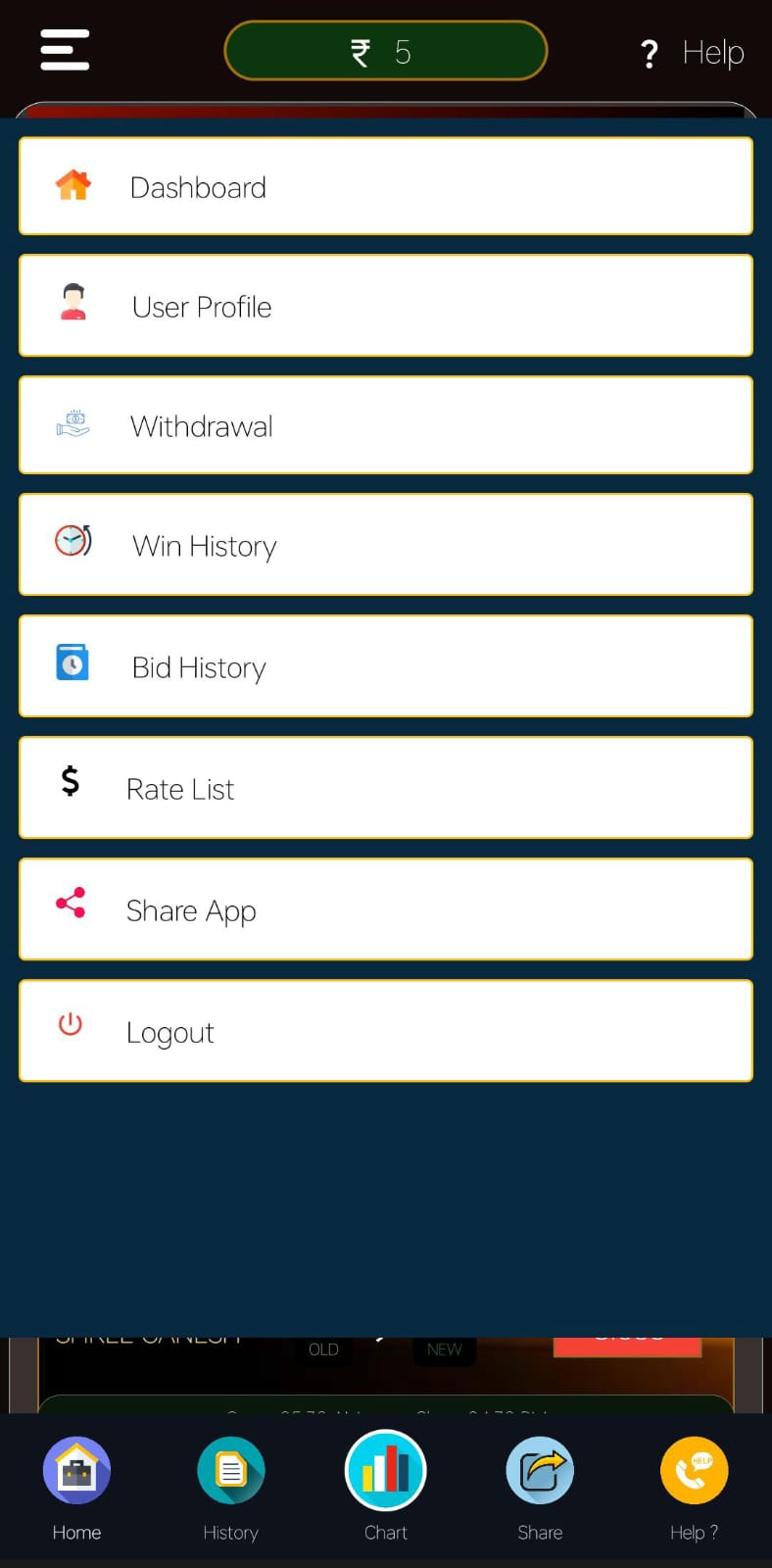Screen dimensions: 772x1568
Task: Open the rupee wallet balance
Action: (385, 51)
